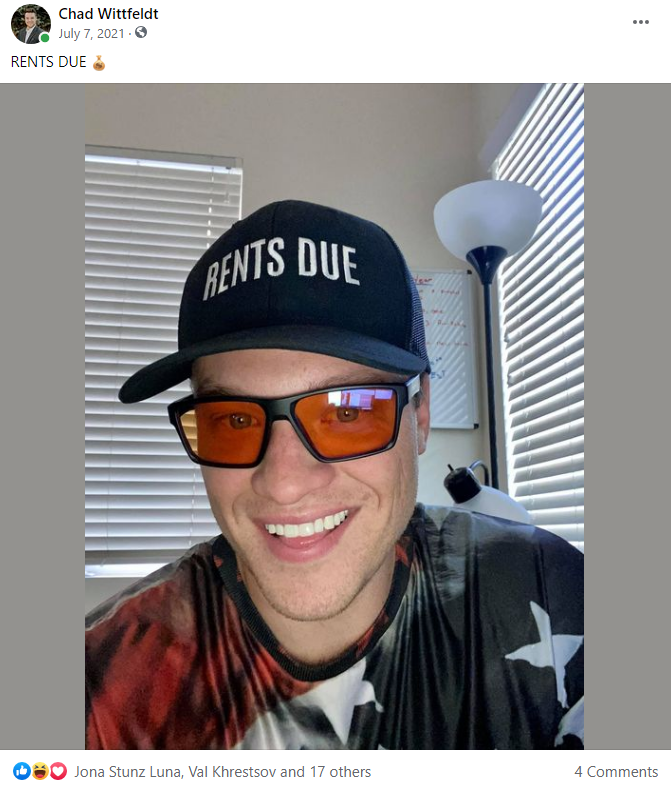View the posted selfie photo full size
Image resolution: width=671 pixels, height=790 pixels.
(335, 416)
